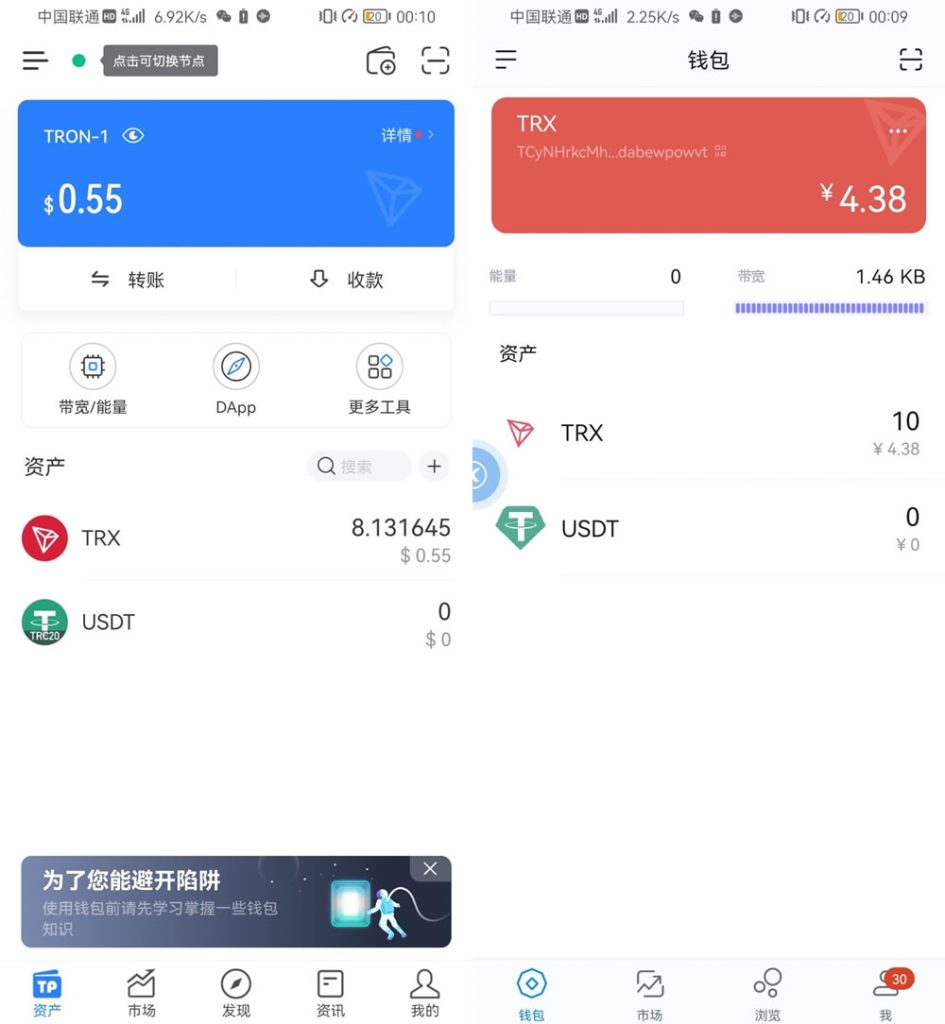
Task: Select the 带宽/能量 tool
Action: (92, 380)
